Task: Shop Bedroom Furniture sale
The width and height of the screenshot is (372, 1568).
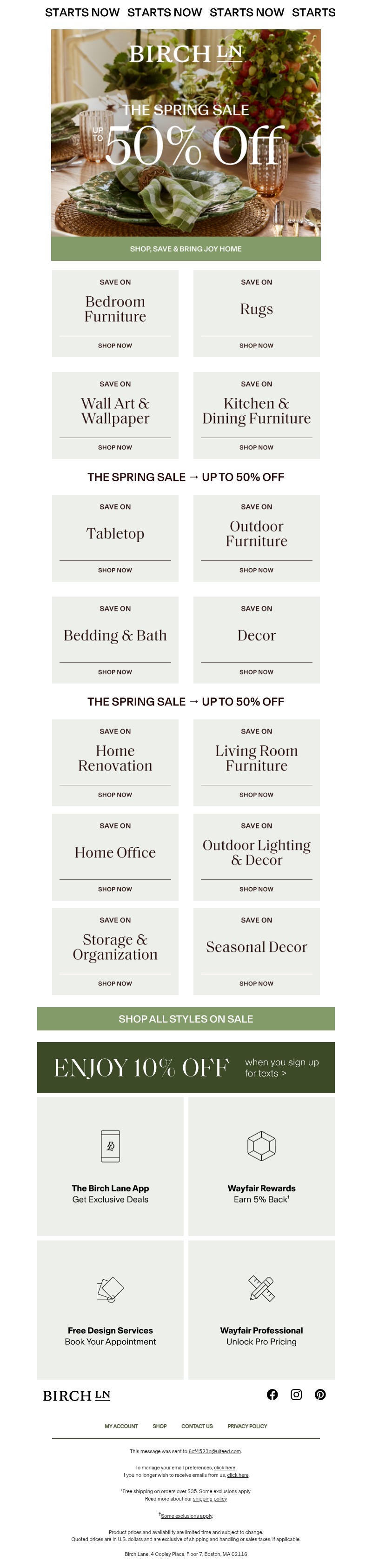Action: coord(115,313)
